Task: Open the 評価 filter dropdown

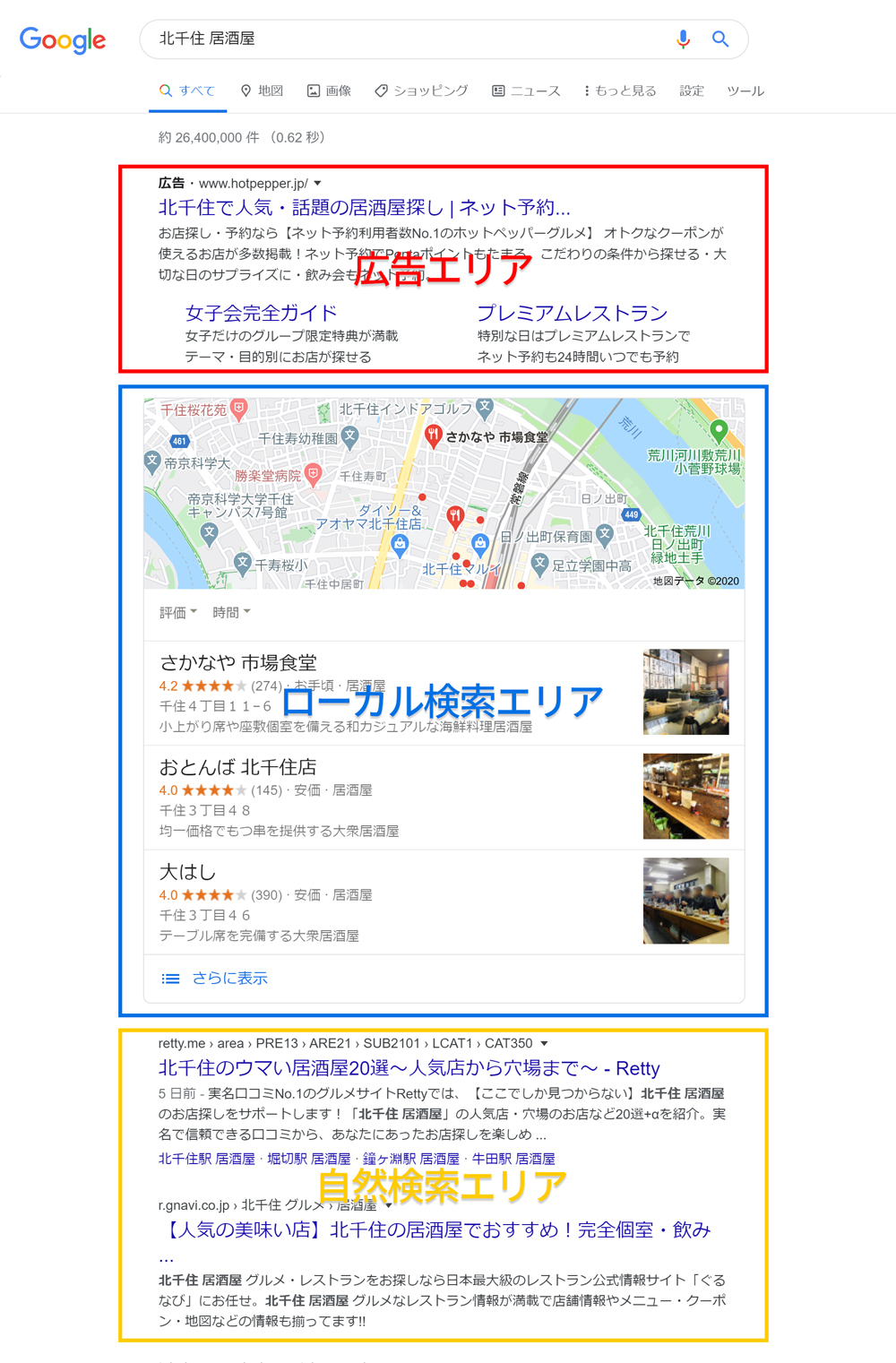Action: [177, 612]
